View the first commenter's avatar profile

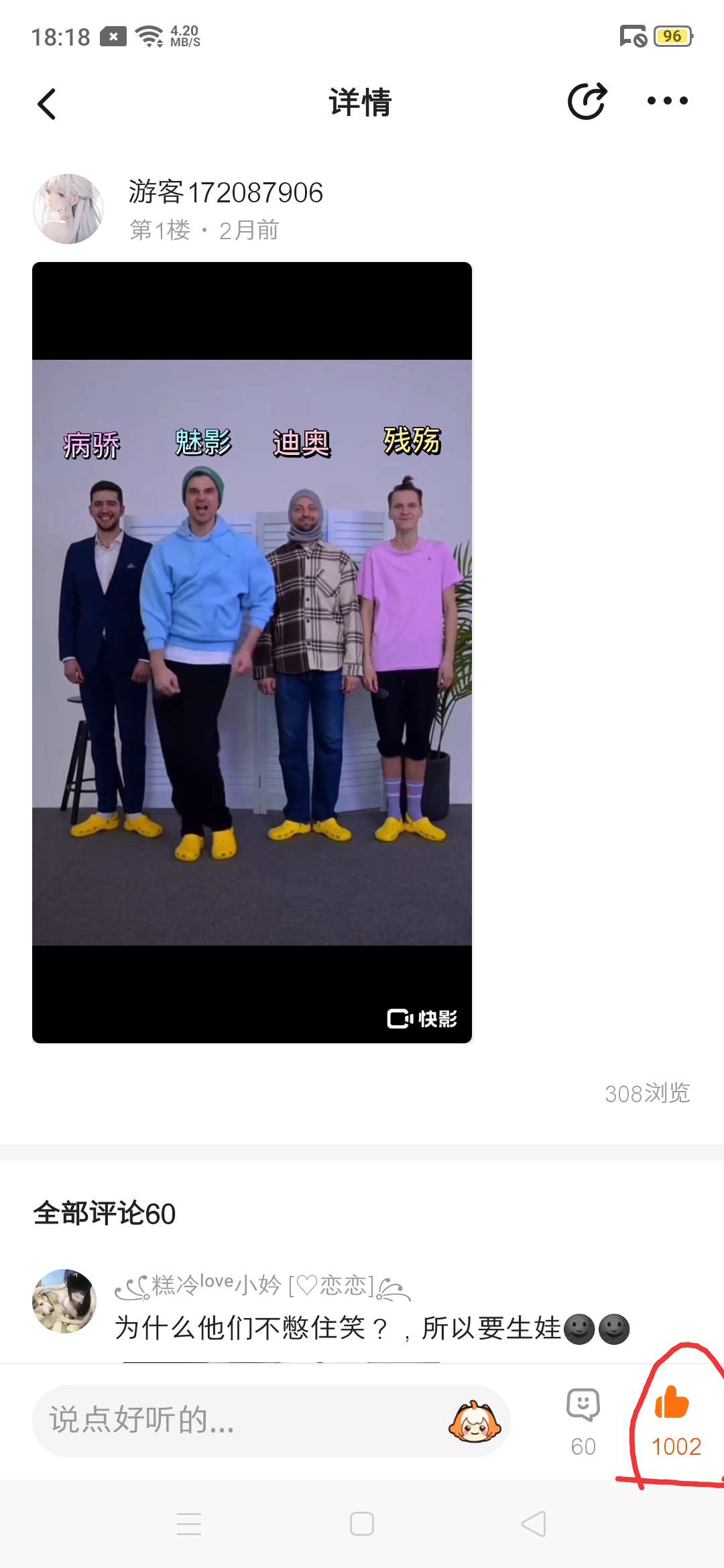point(64,1301)
